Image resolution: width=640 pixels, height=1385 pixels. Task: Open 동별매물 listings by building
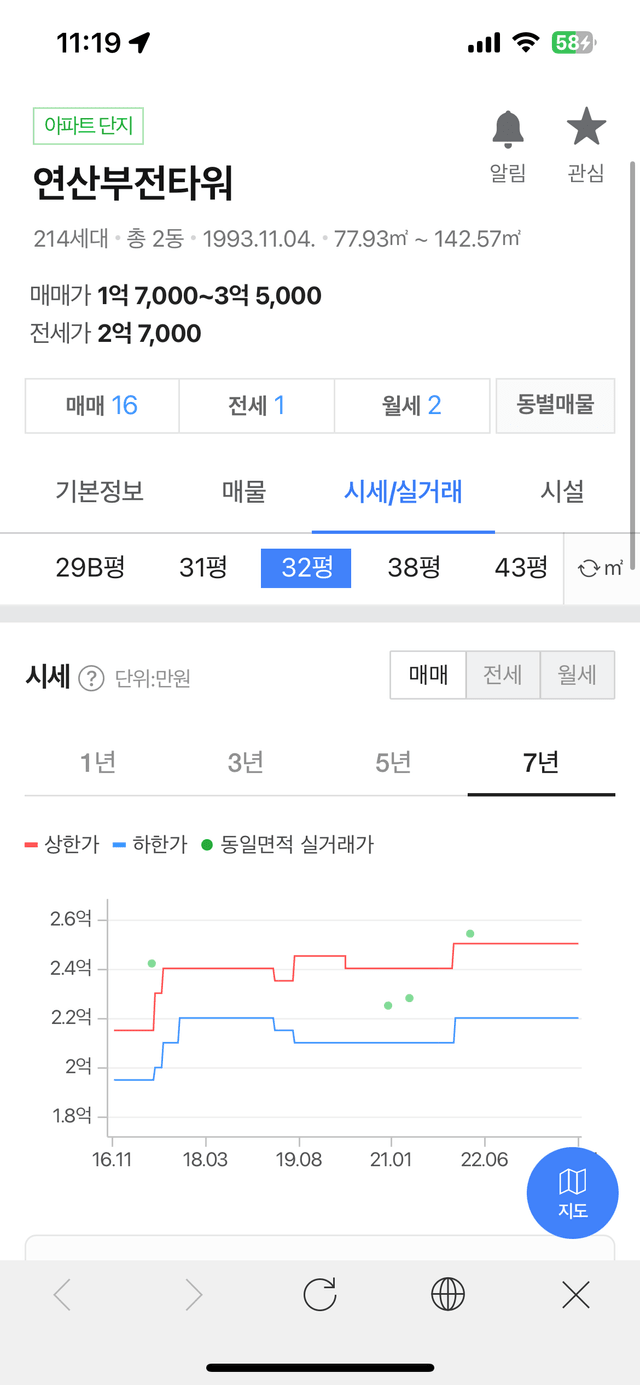[x=555, y=405]
